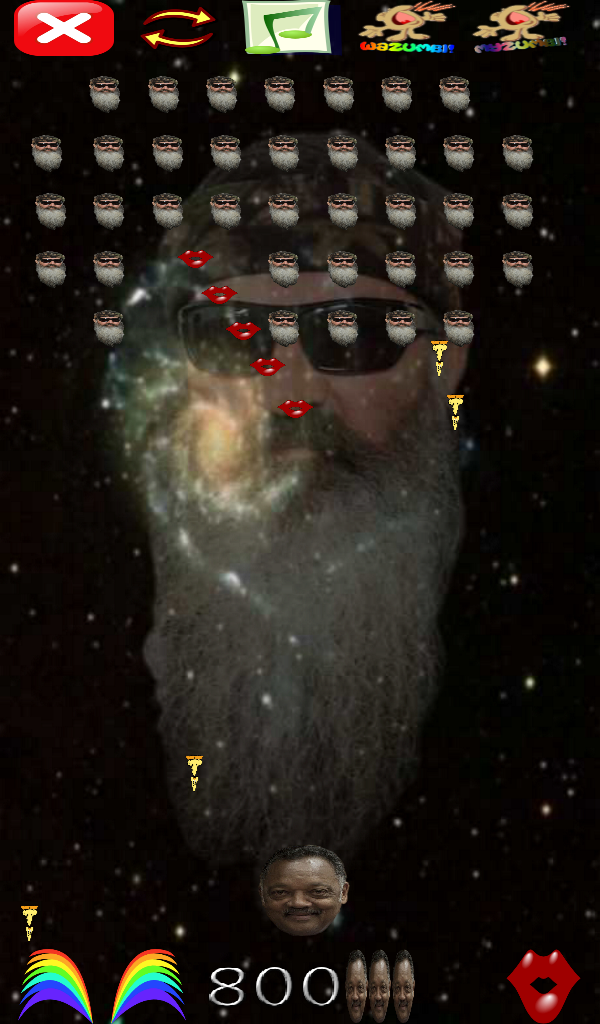Tap the red and yellow swap arrows
600x1024 pixels.
(x=178, y=28)
